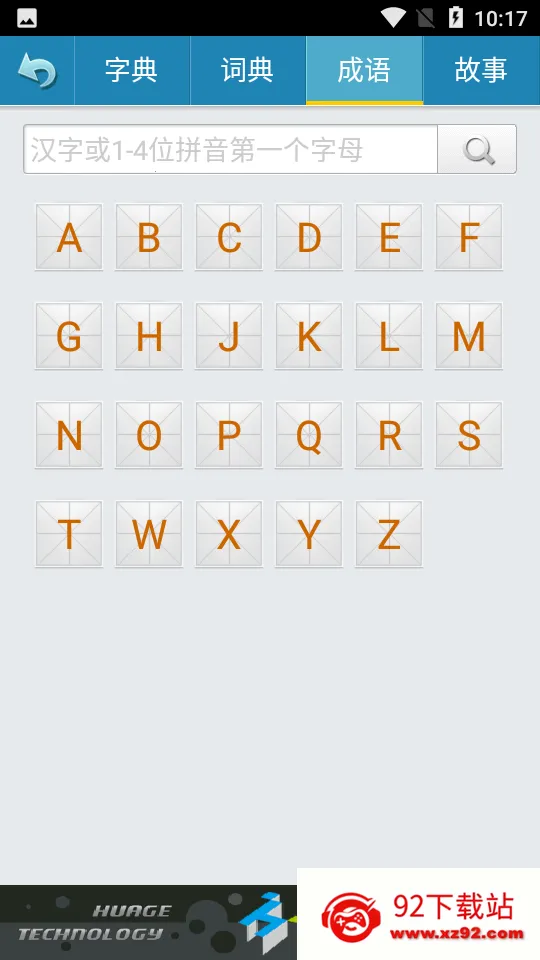Choose letter K tile

coord(309,336)
